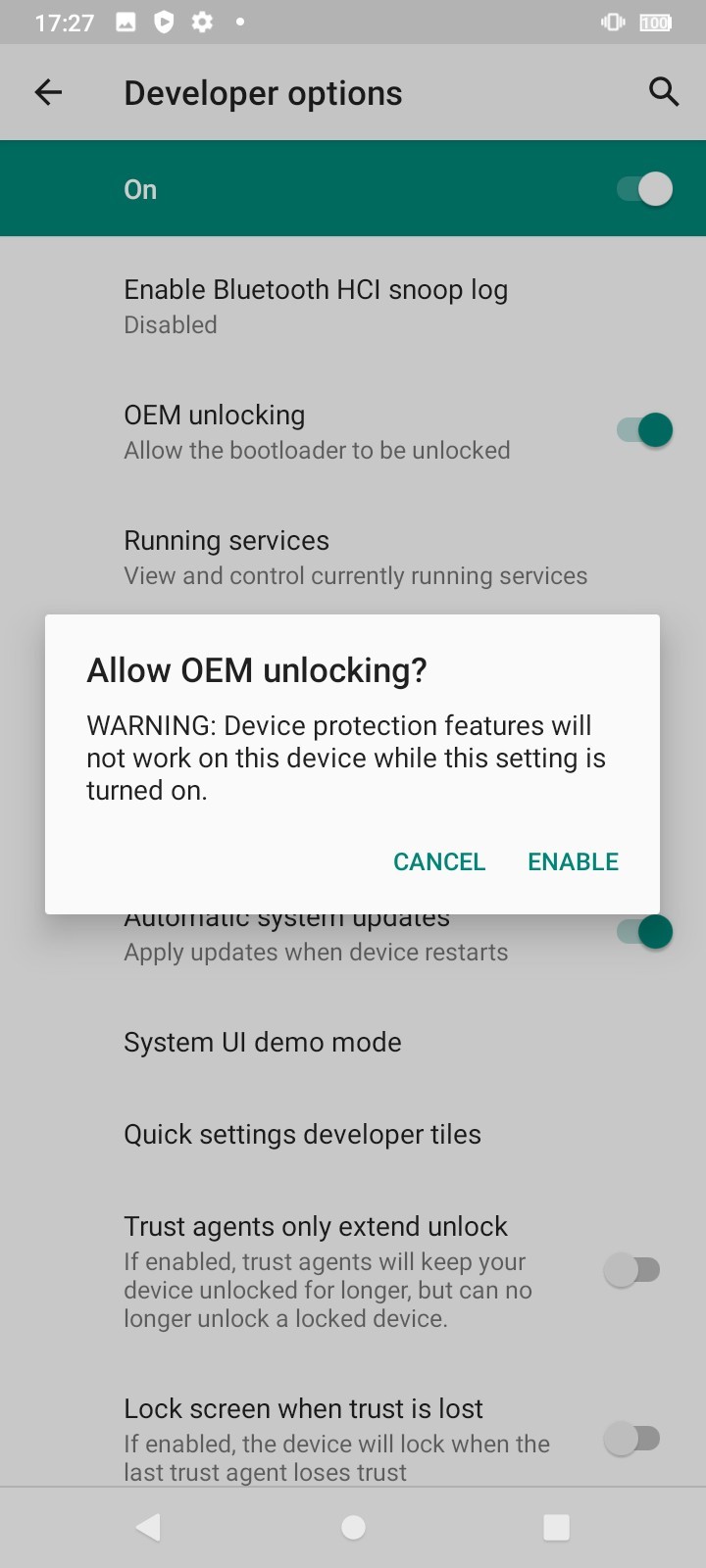Tap the system back button

(149, 1527)
